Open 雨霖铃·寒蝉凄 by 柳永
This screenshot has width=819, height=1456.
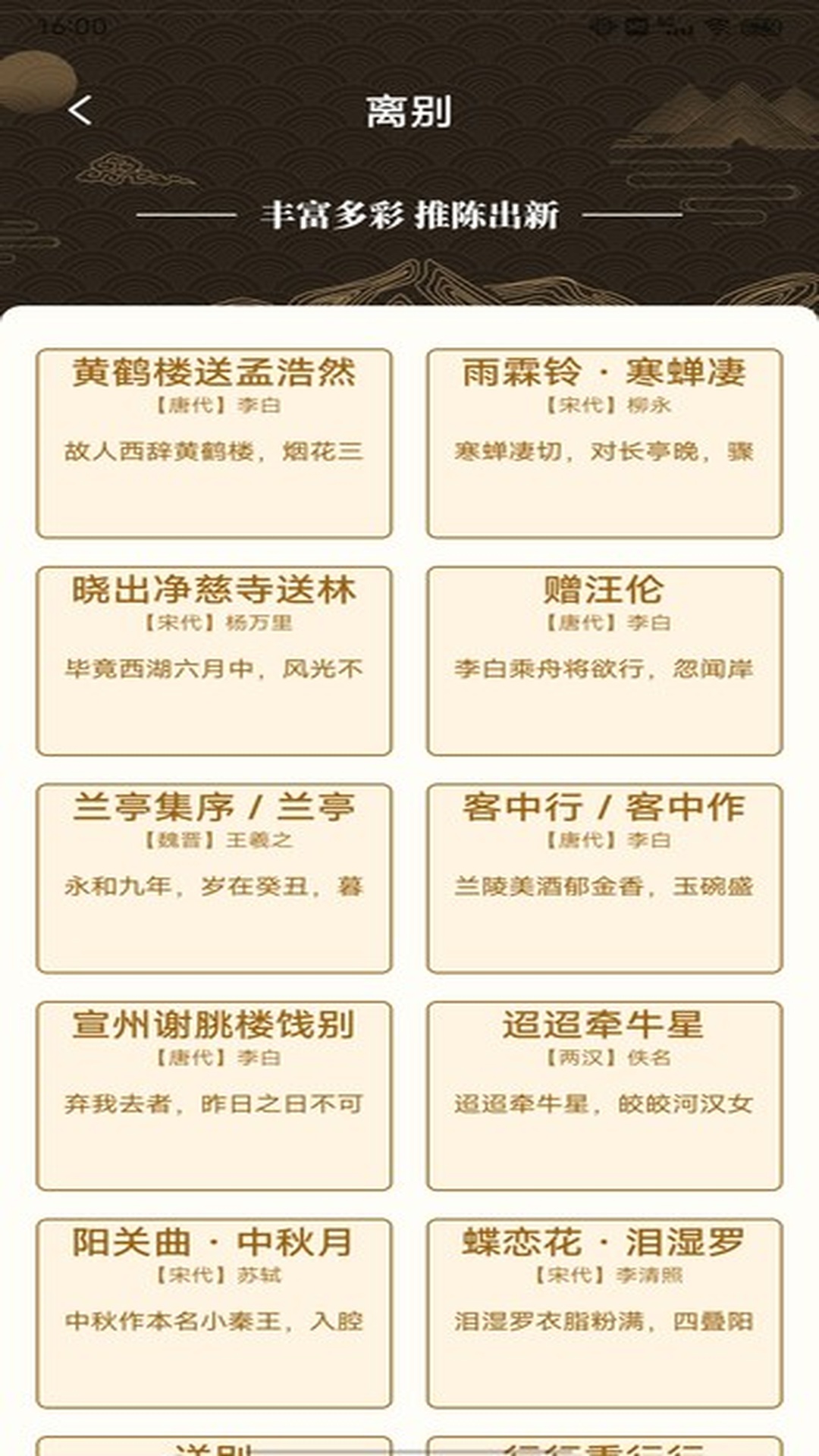click(x=604, y=440)
